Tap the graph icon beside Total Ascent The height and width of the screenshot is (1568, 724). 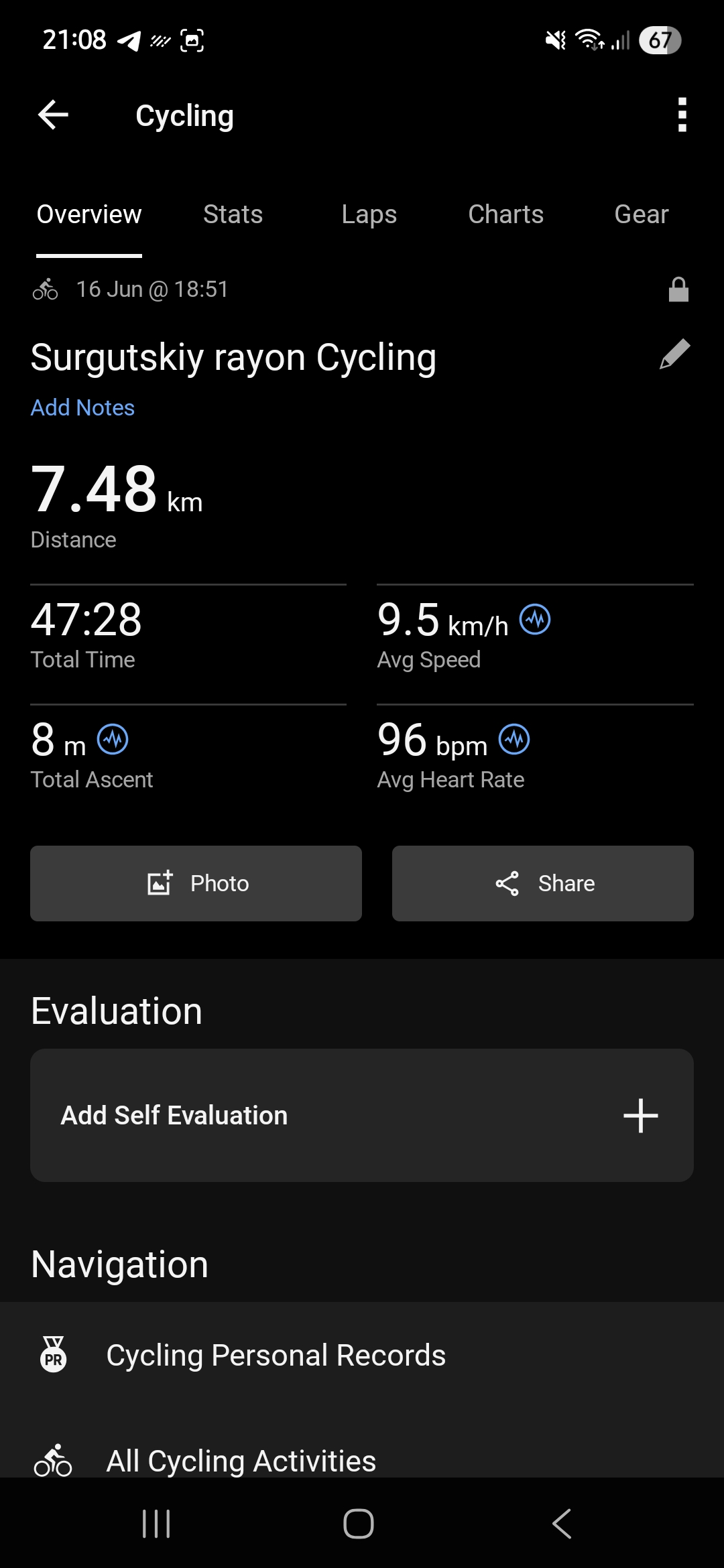[x=113, y=740]
